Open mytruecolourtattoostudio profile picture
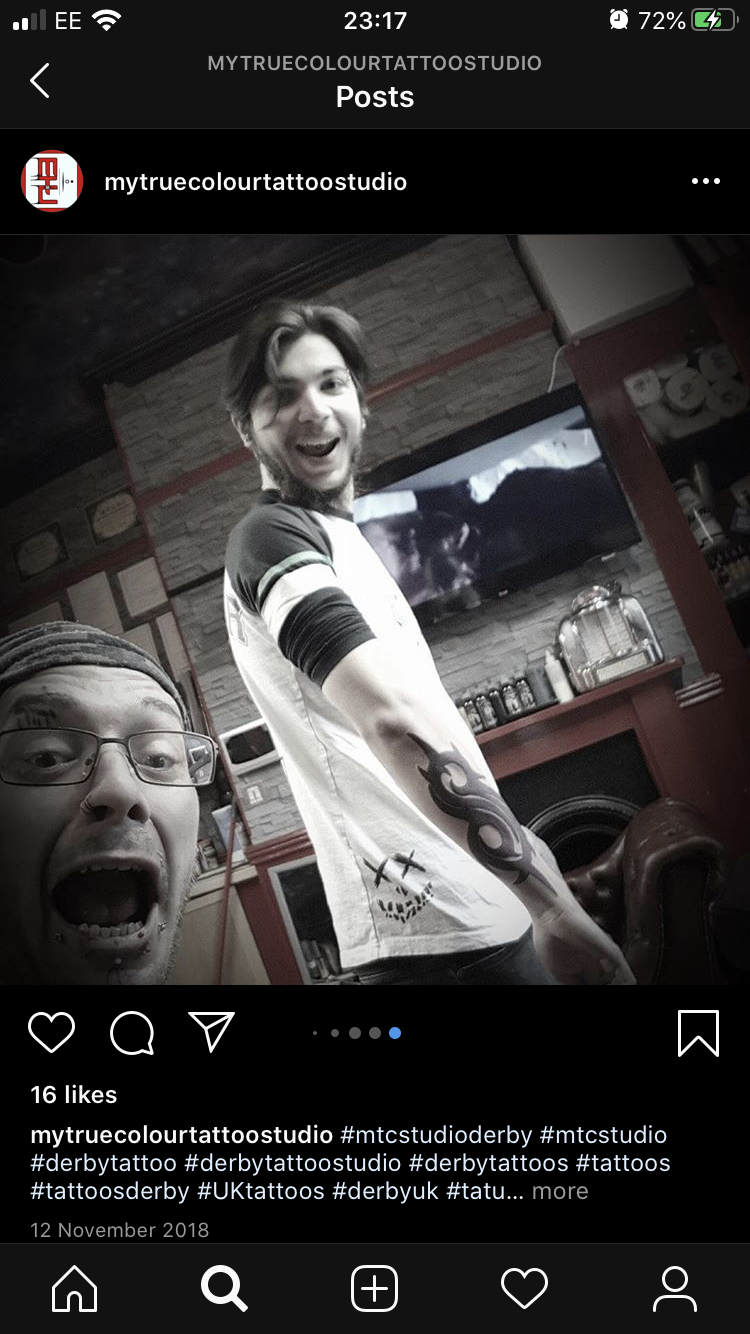This screenshot has width=750, height=1334. tap(52, 181)
